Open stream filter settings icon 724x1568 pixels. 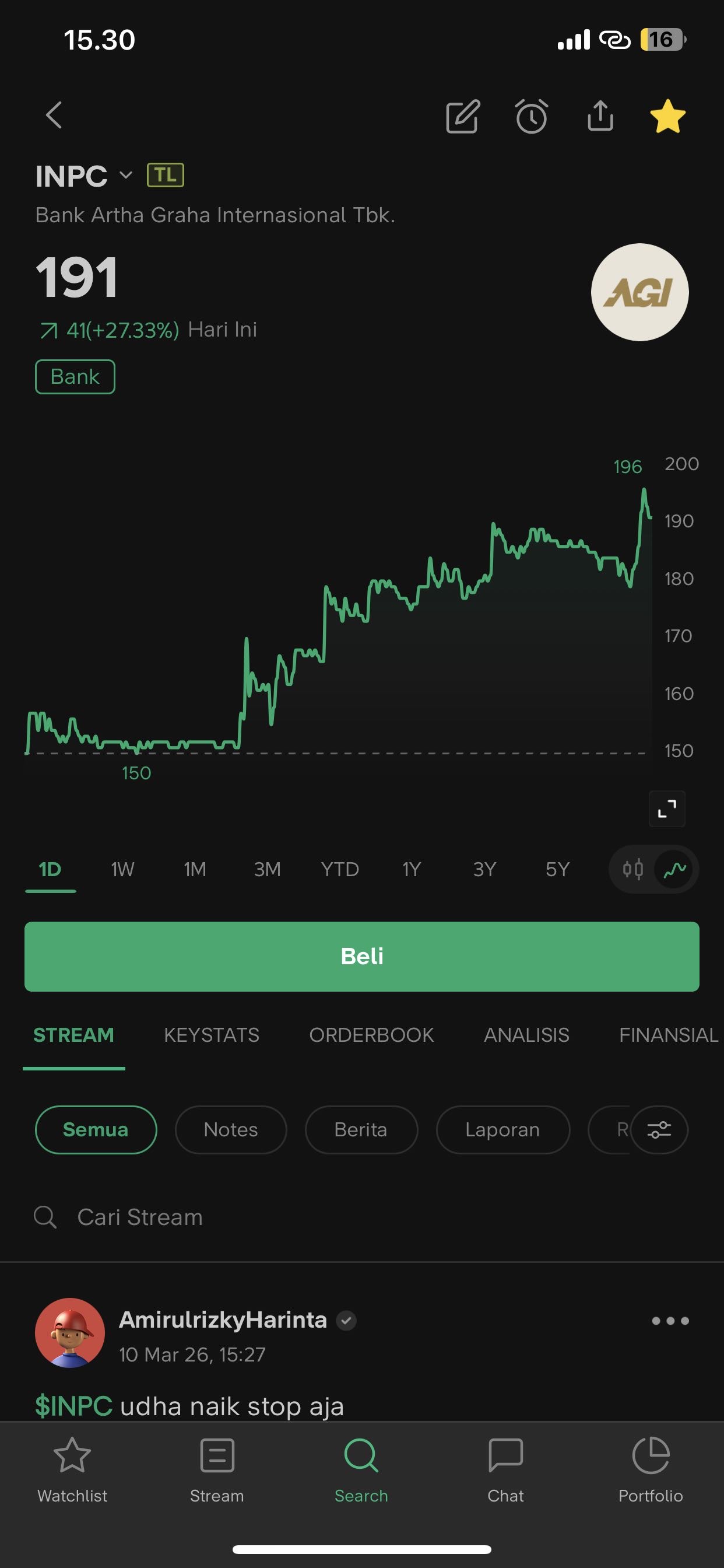tap(659, 1130)
